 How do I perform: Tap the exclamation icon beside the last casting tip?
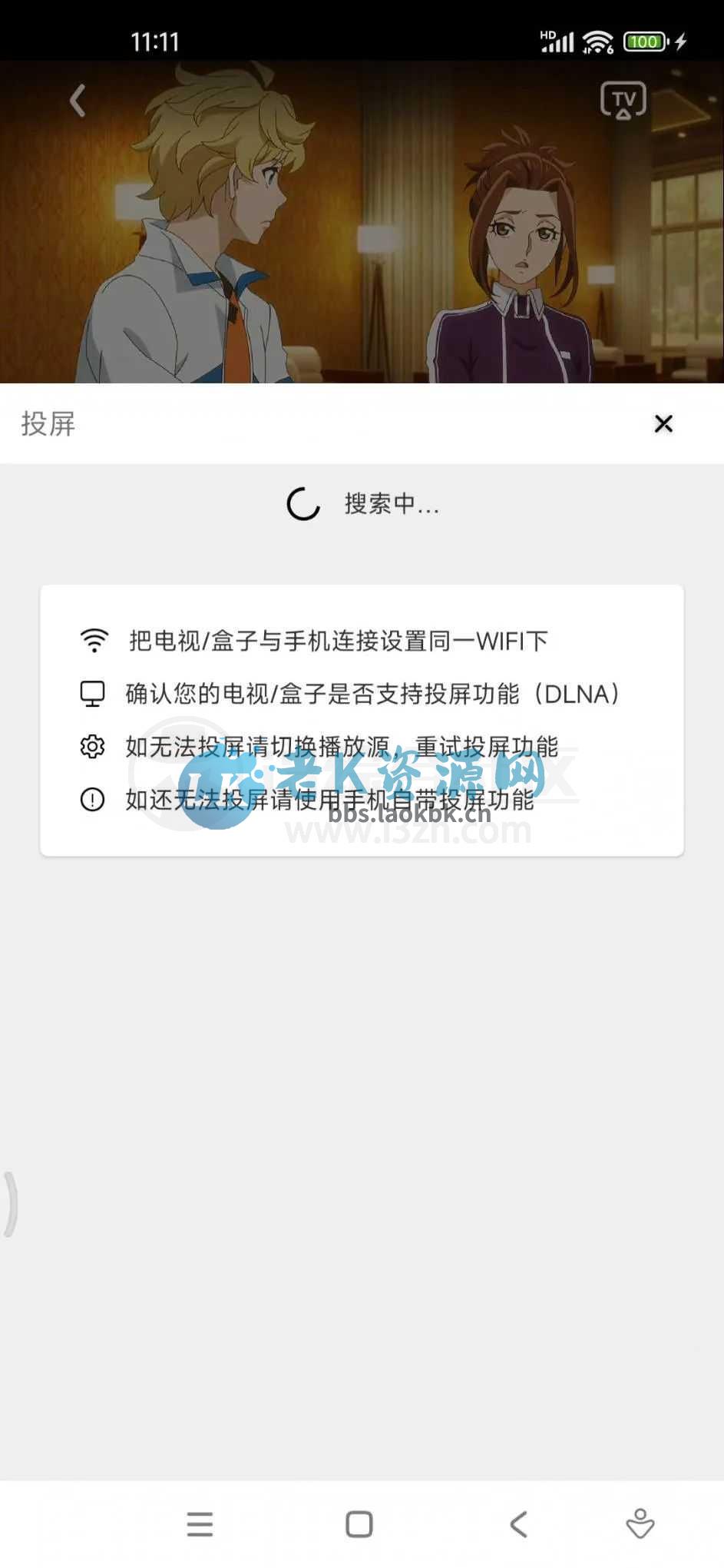click(x=91, y=799)
